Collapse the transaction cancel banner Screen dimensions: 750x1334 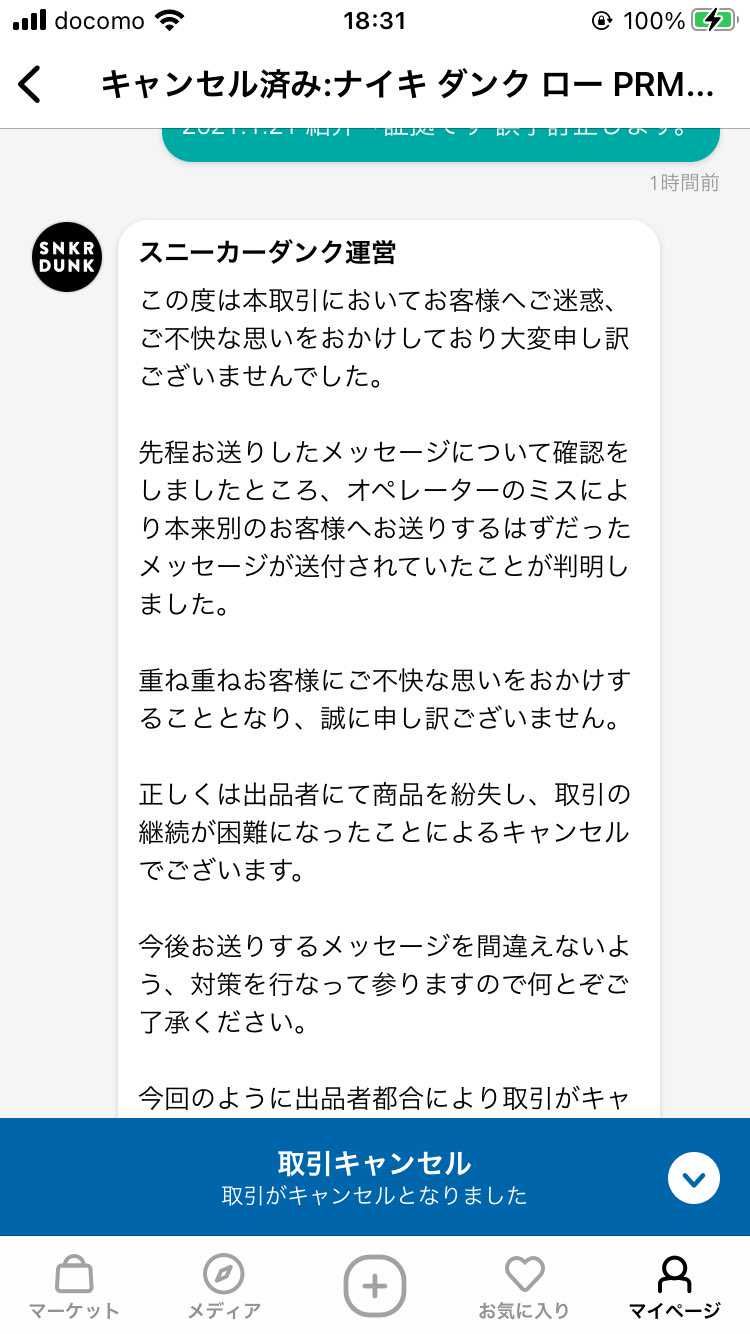(x=694, y=1177)
